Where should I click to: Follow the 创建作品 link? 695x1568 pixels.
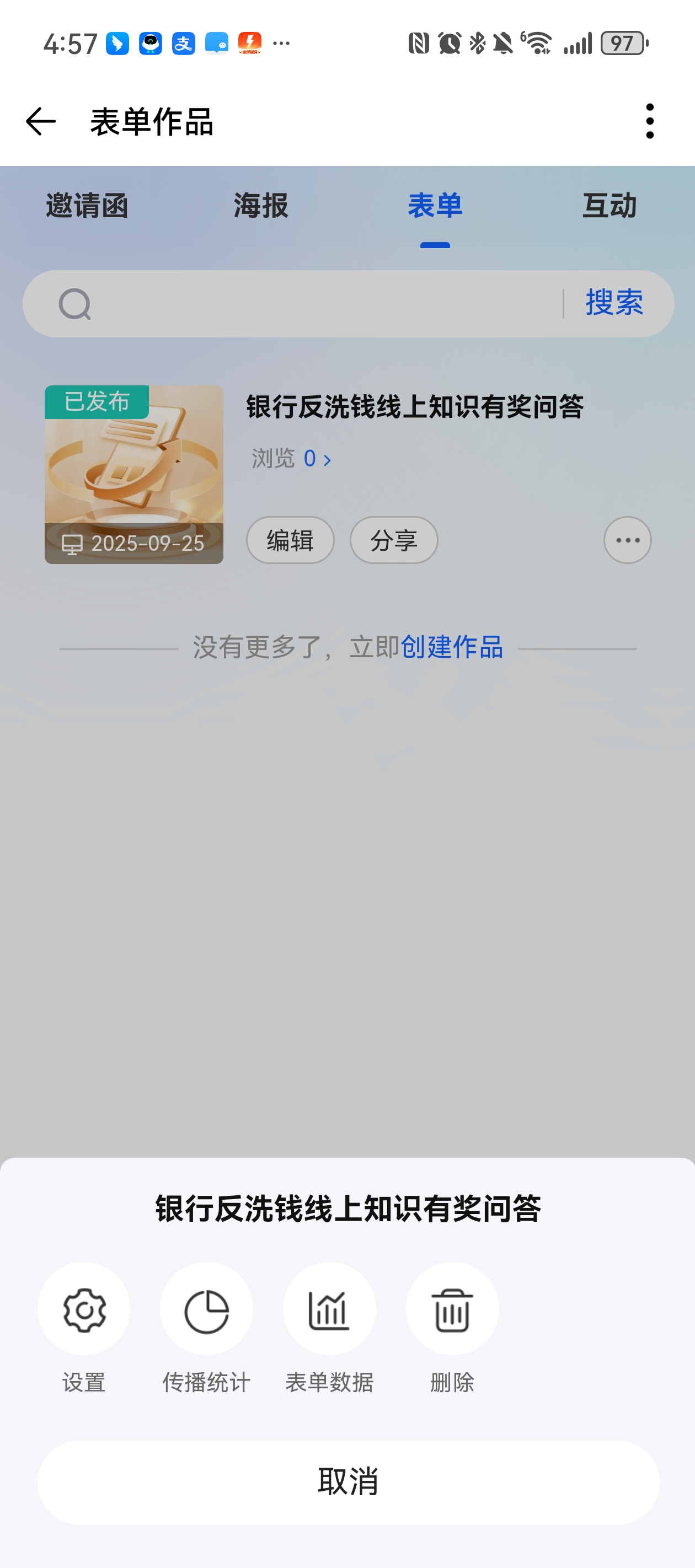451,647
